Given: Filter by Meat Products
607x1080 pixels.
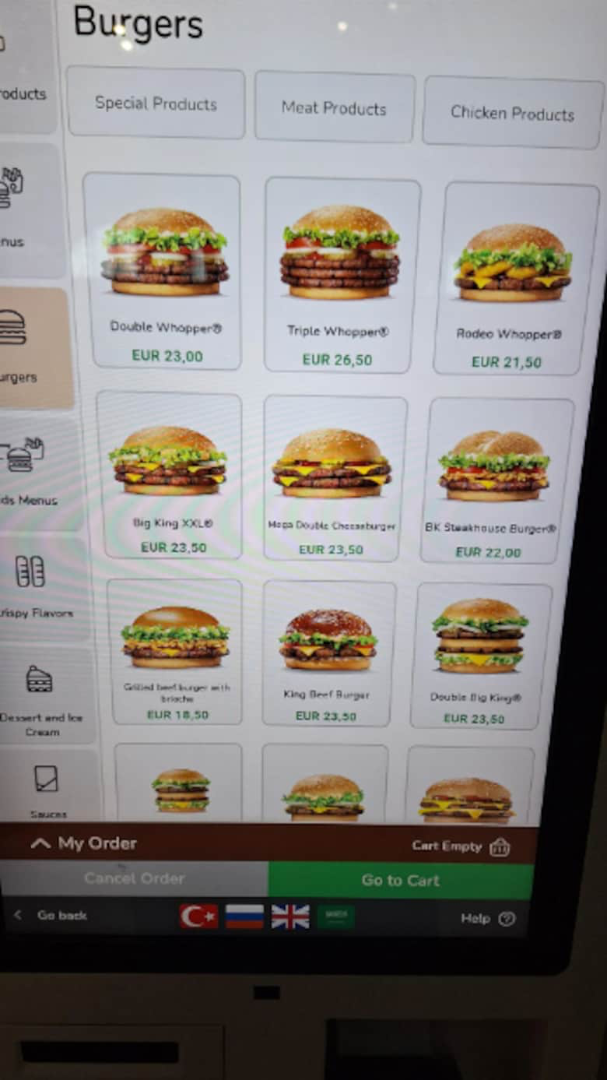Looking at the screenshot, I should point(335,107).
